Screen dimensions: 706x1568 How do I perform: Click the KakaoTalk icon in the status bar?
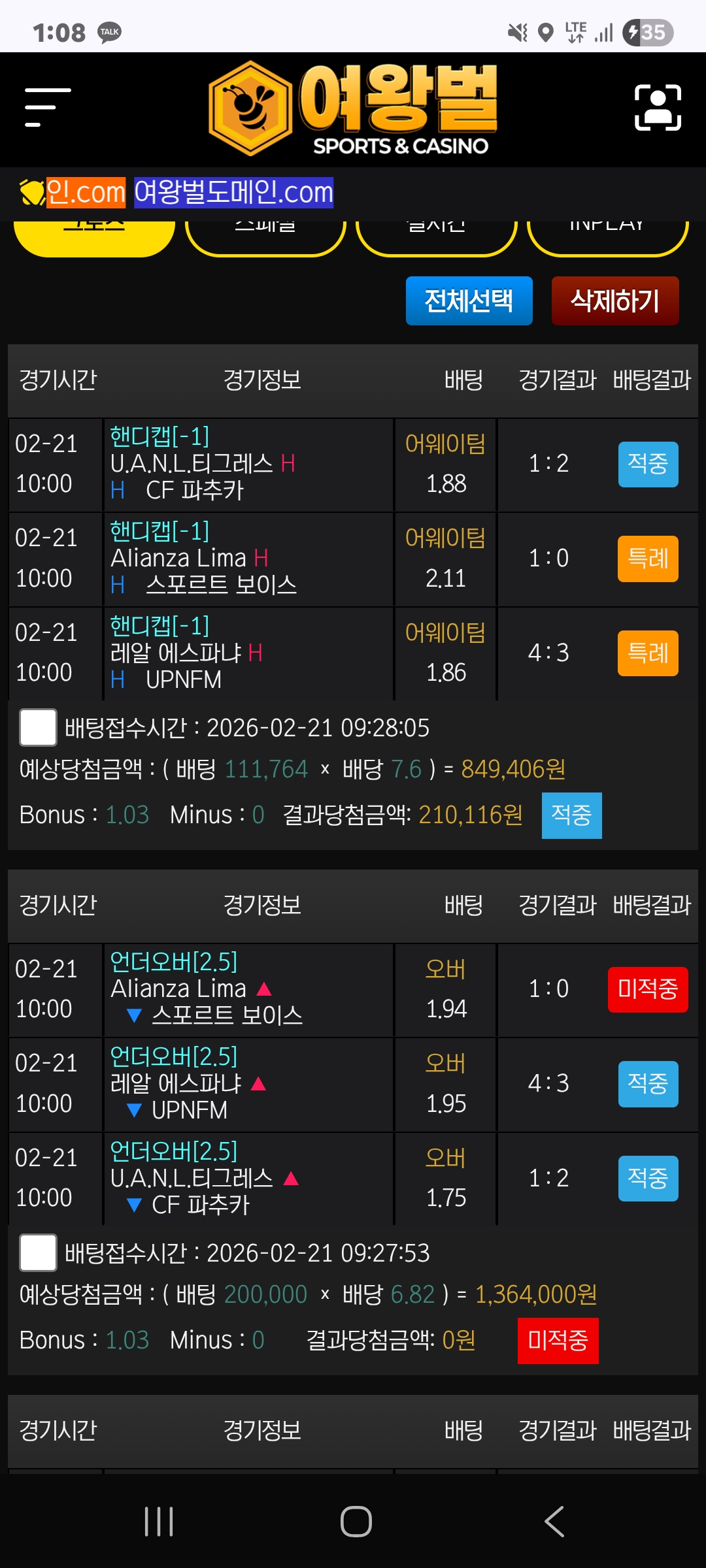(x=109, y=31)
